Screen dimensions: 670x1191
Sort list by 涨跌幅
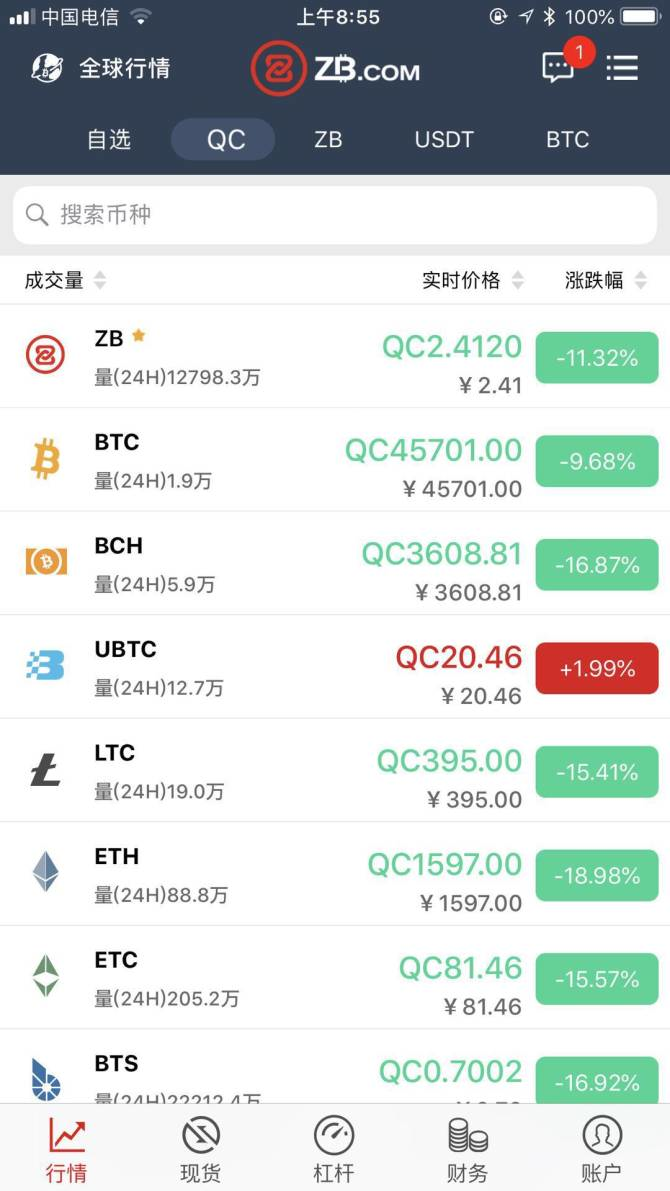point(605,281)
